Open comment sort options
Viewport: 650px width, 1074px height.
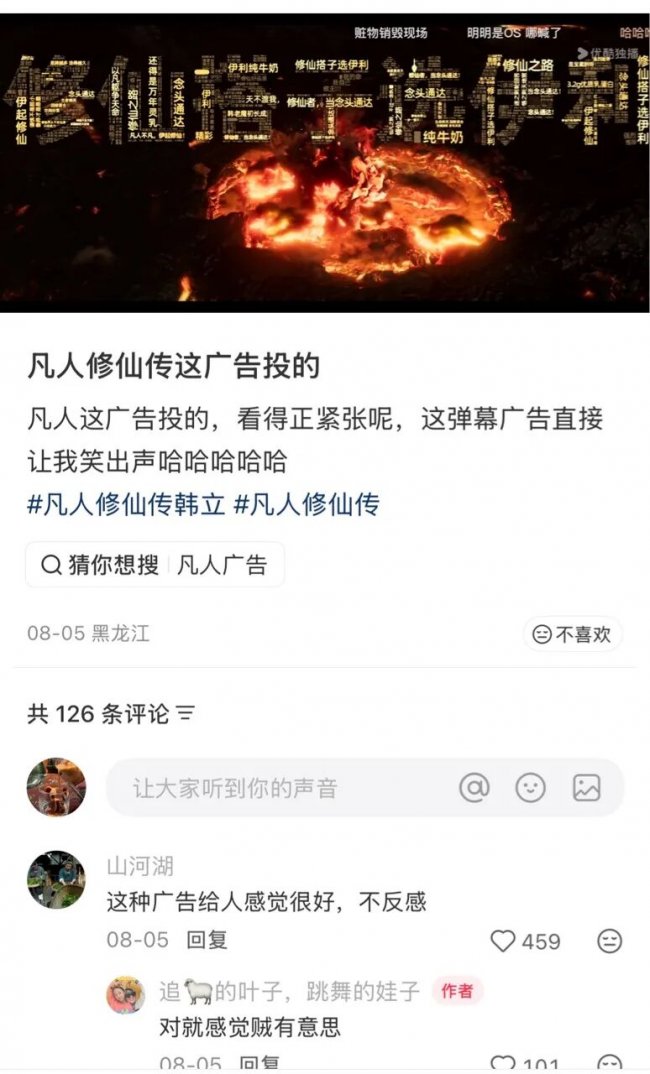186,714
